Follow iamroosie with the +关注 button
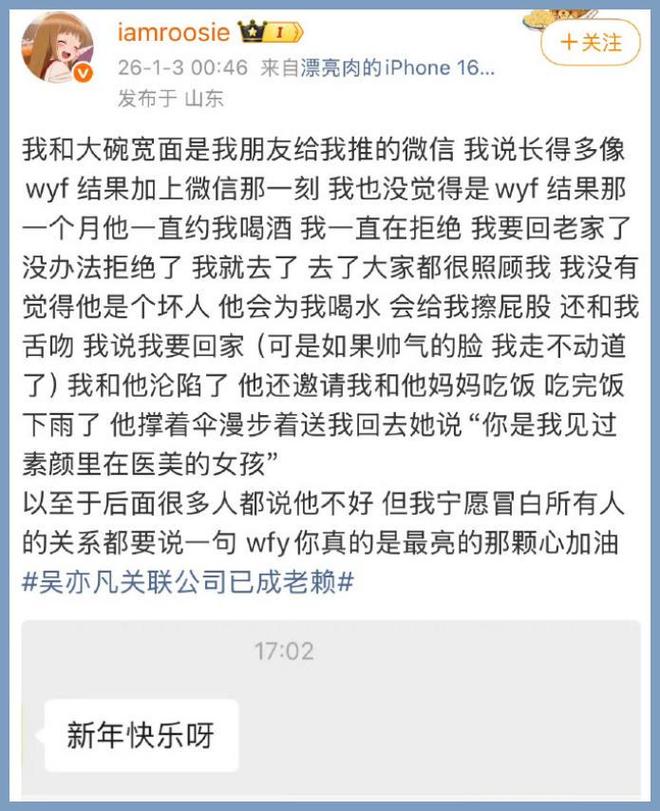The height and width of the screenshot is (811, 660). (x=590, y=42)
